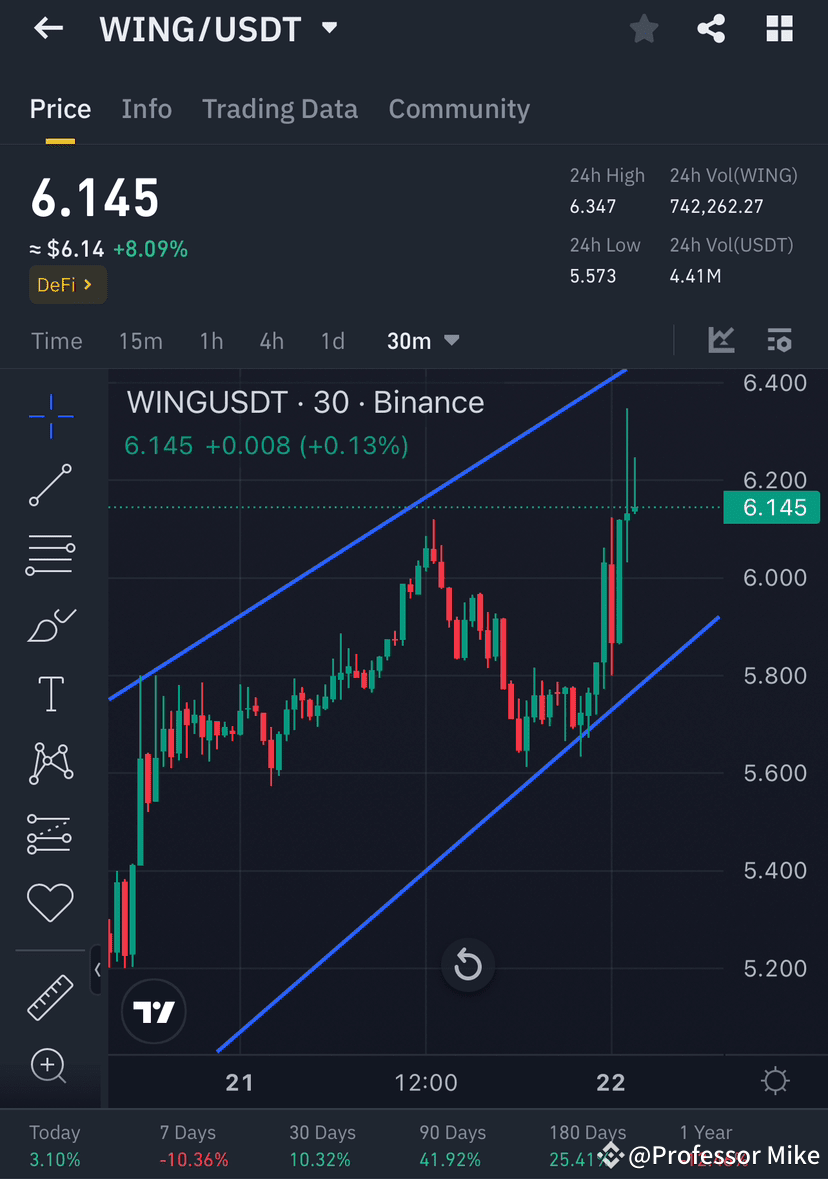Tap the 7 Days performance stat
The height and width of the screenshot is (1179, 828).
pos(187,1143)
